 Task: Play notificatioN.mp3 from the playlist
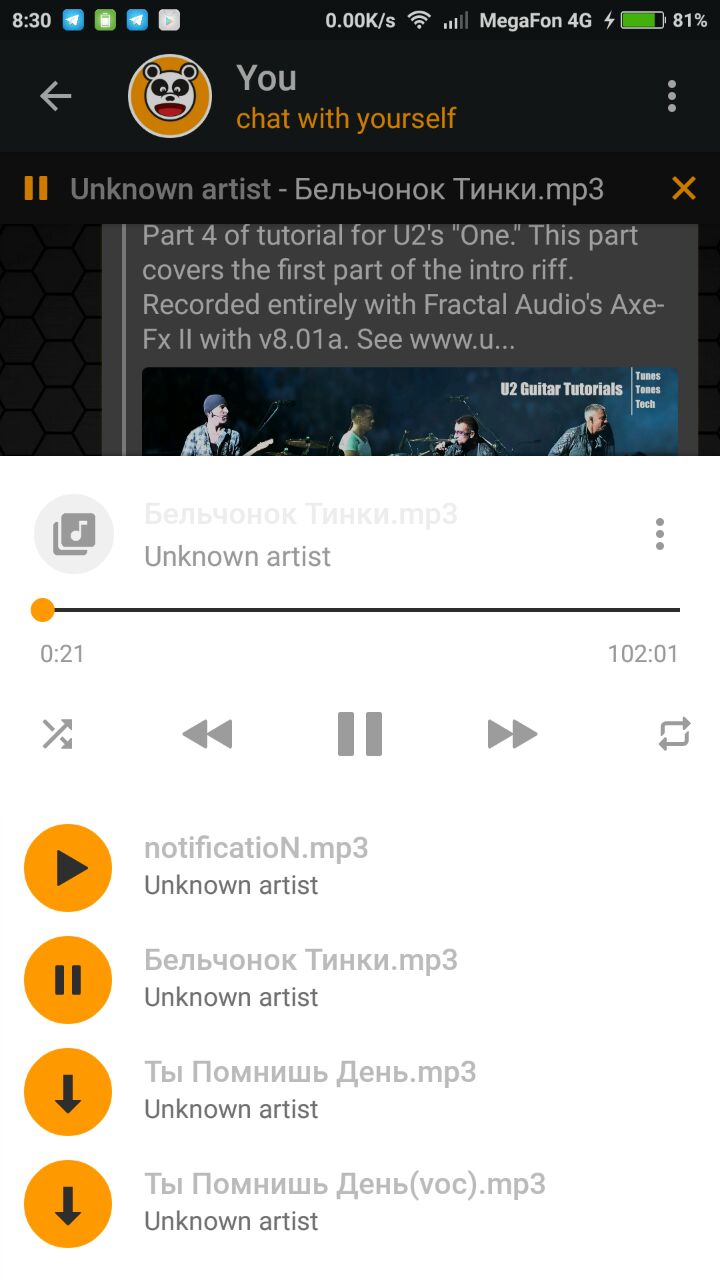(x=68, y=868)
